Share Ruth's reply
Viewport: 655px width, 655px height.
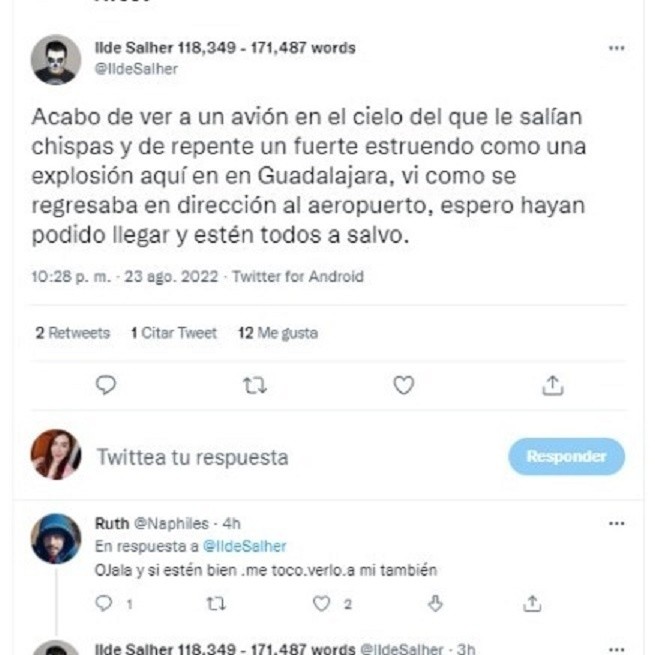[x=533, y=603]
